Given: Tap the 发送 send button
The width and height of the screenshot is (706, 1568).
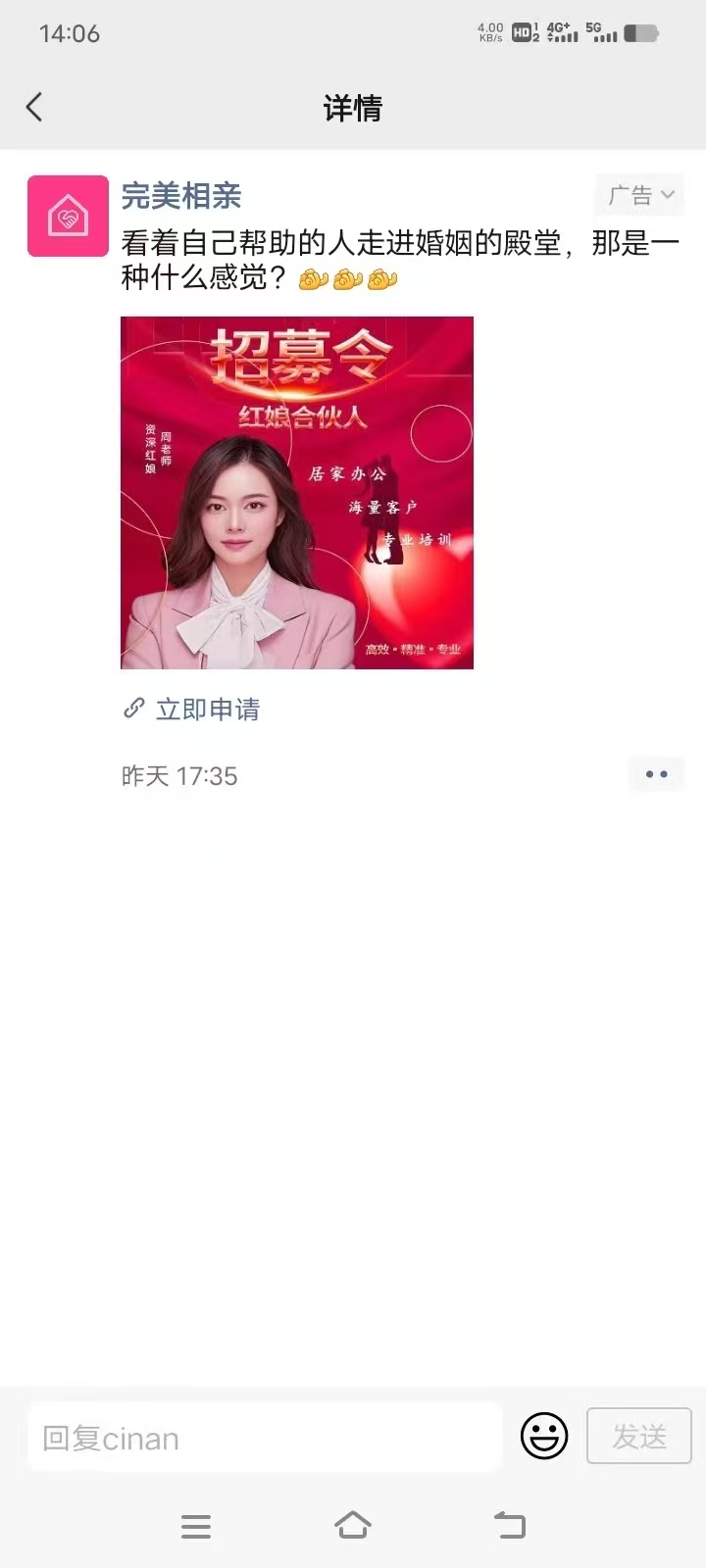Looking at the screenshot, I should [639, 1437].
